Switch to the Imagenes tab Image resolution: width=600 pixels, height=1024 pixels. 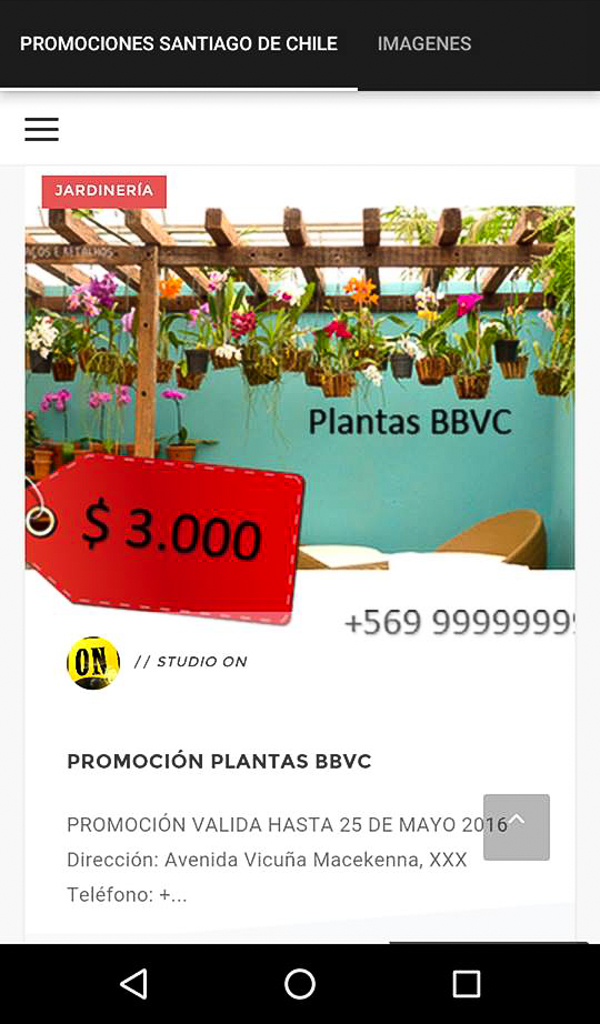click(424, 44)
